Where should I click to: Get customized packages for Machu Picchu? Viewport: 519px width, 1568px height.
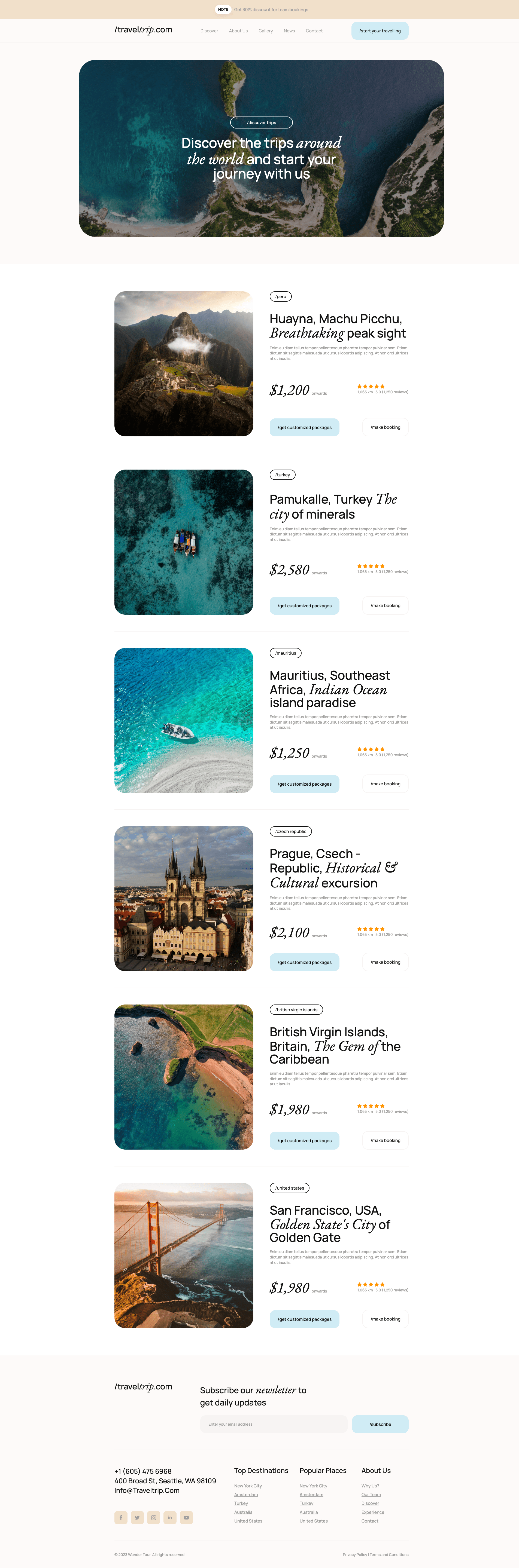304,427
